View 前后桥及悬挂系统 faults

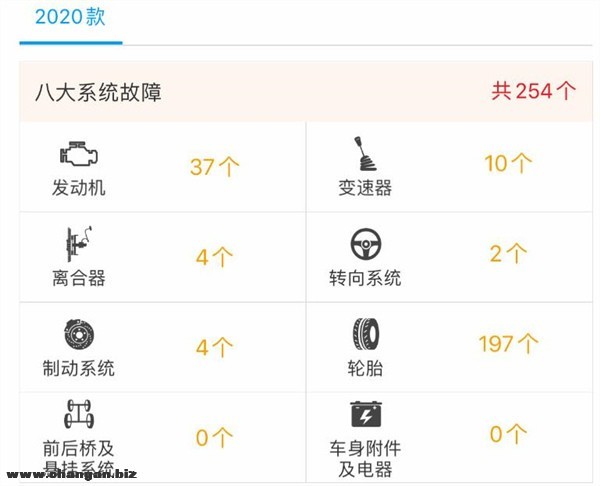click(x=162, y=437)
